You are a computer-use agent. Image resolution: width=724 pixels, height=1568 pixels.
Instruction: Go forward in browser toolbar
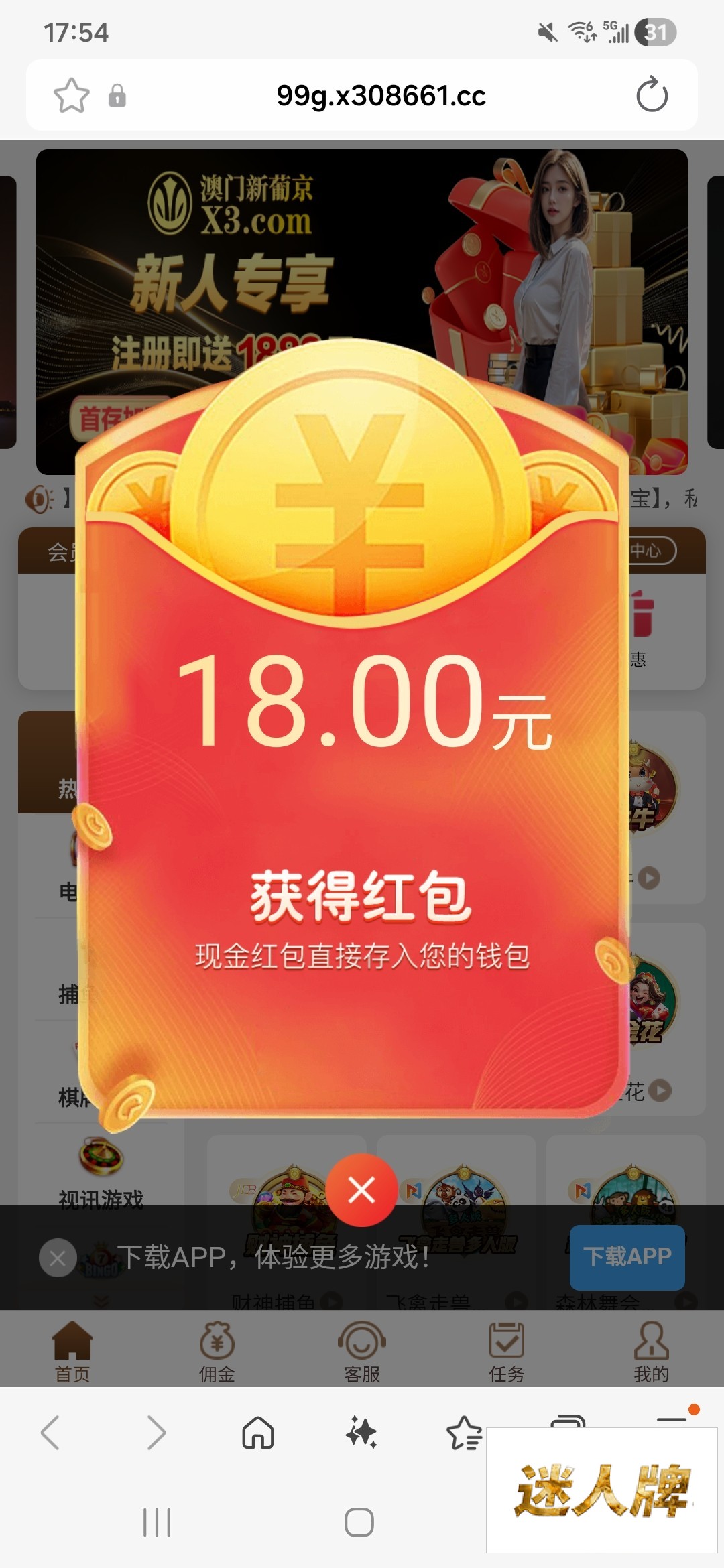pos(156,1433)
